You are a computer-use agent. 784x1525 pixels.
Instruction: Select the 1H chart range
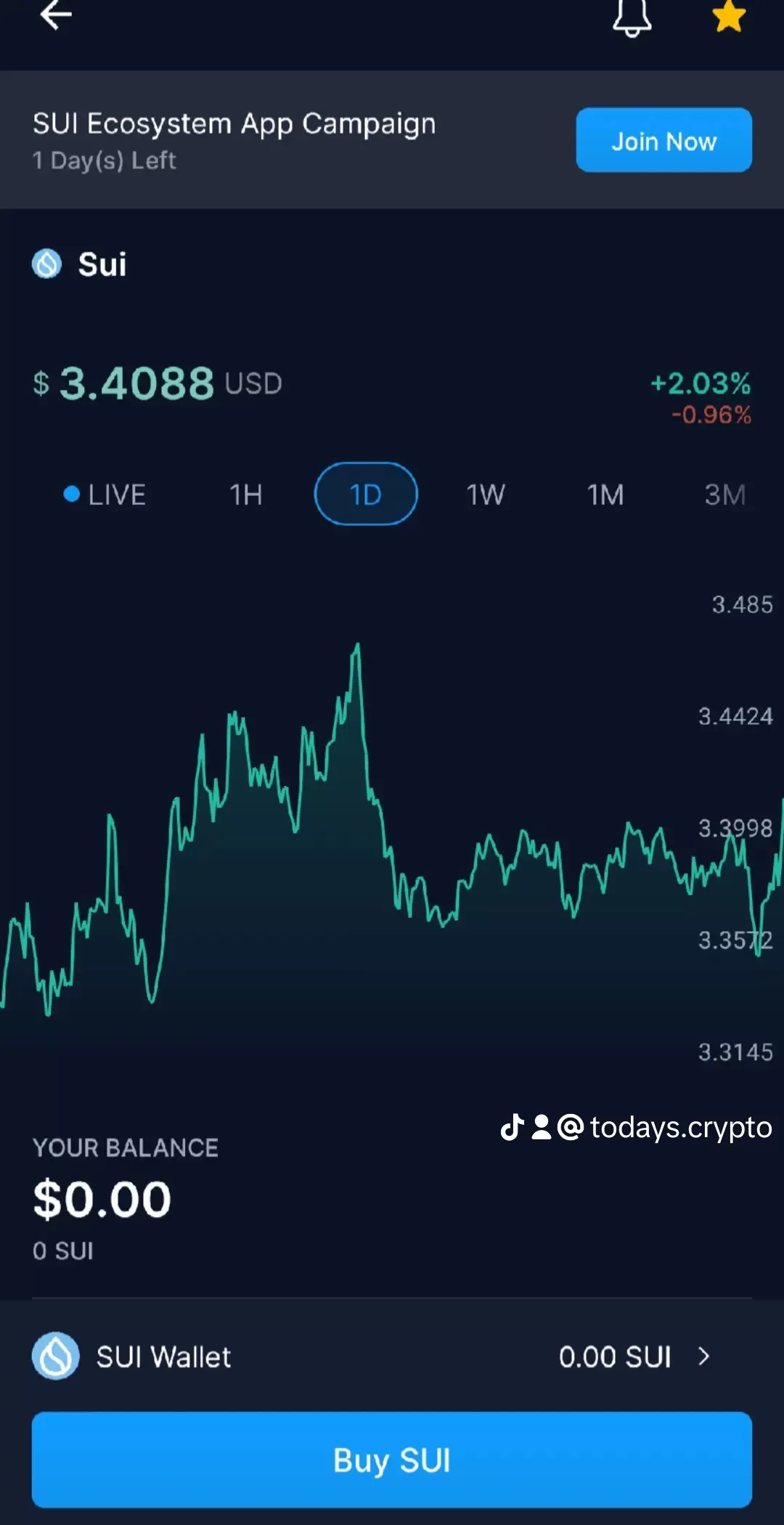tap(246, 495)
